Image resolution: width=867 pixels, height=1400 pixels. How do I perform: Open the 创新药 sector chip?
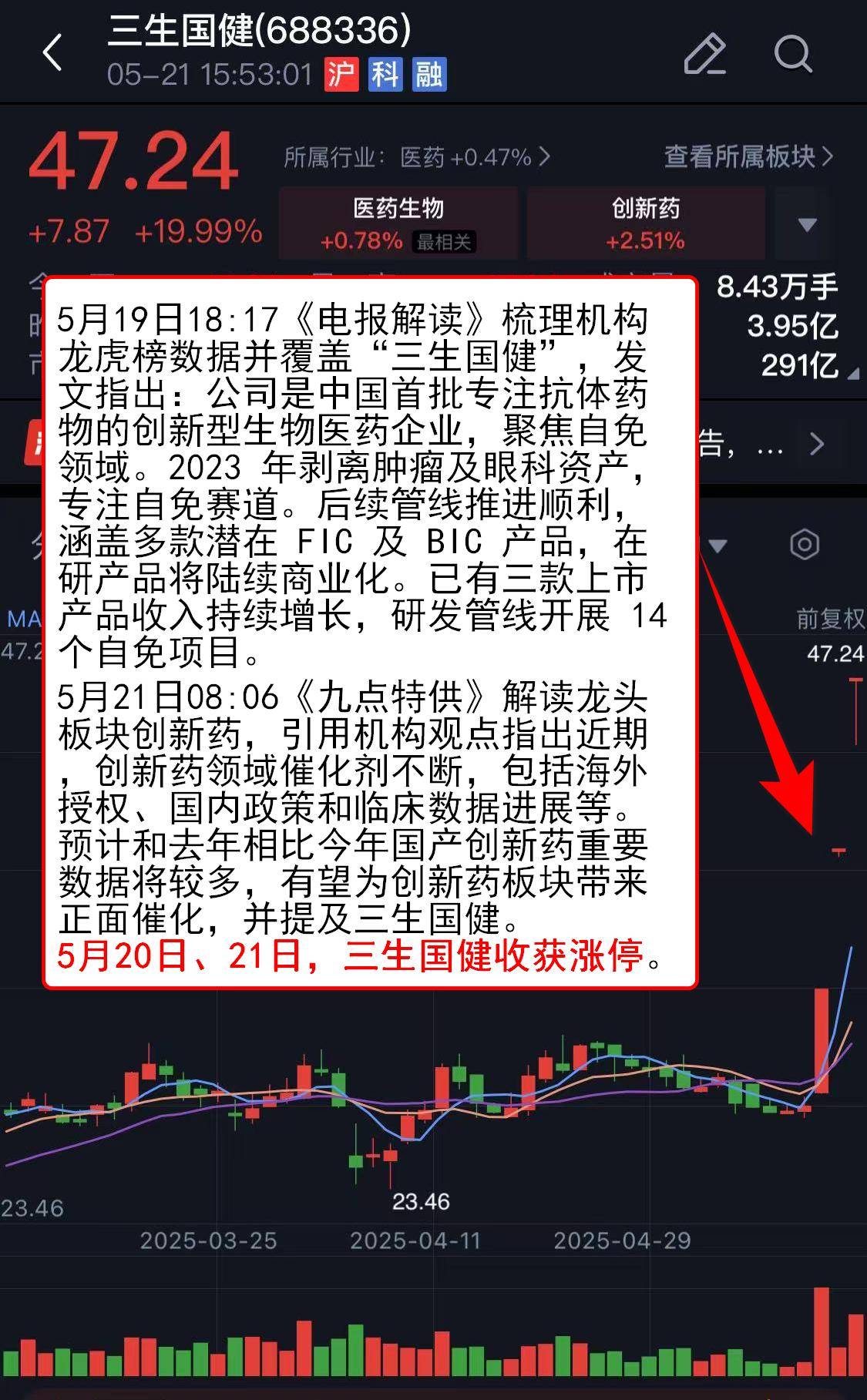(646, 223)
